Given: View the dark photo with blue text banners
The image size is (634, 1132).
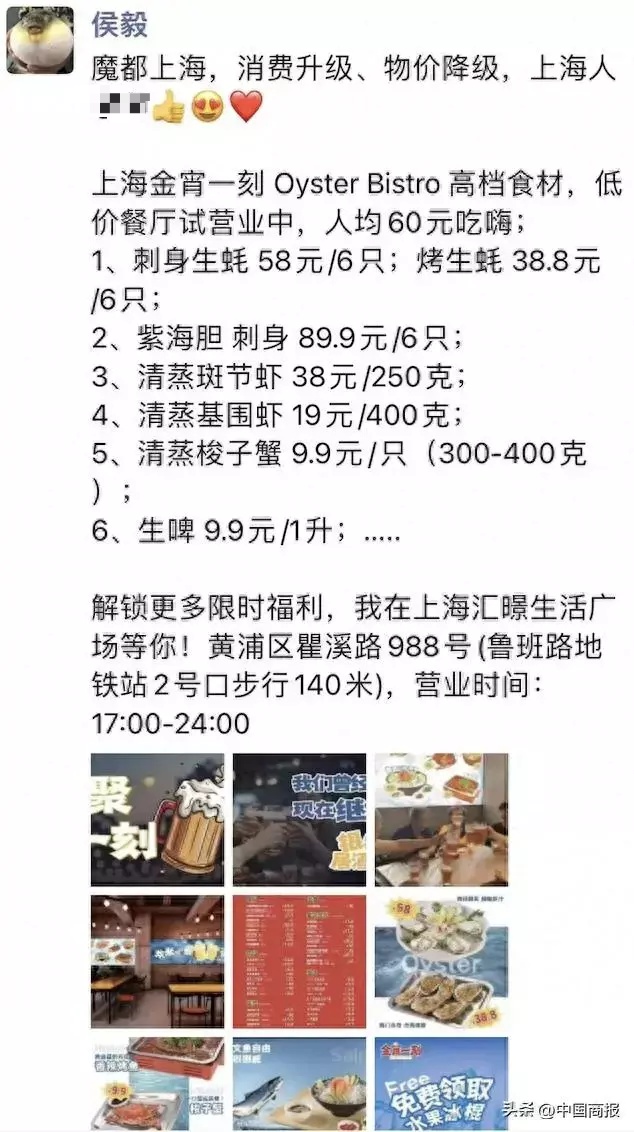Looking at the screenshot, I should [299, 819].
